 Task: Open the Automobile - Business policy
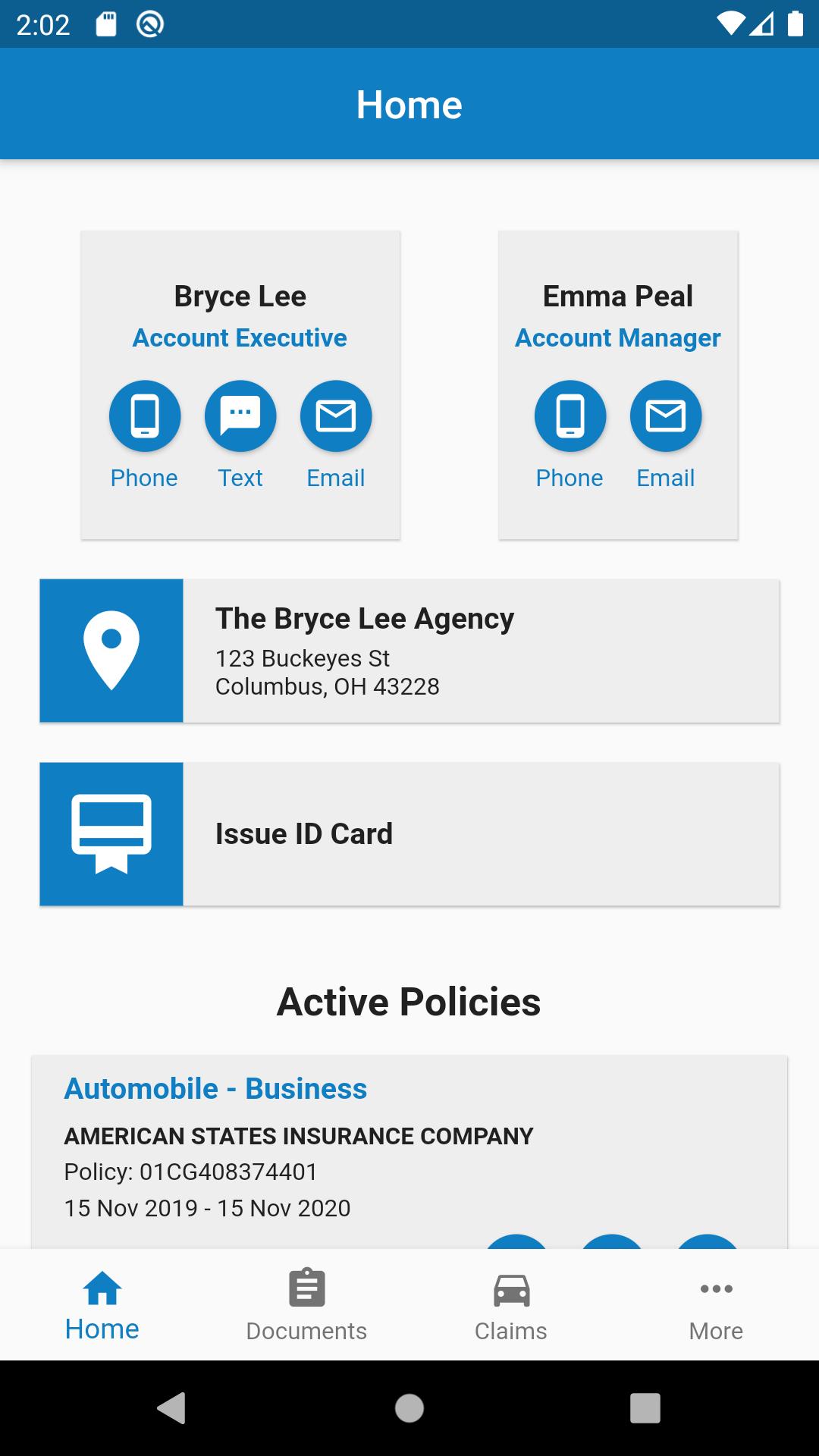point(215,1089)
